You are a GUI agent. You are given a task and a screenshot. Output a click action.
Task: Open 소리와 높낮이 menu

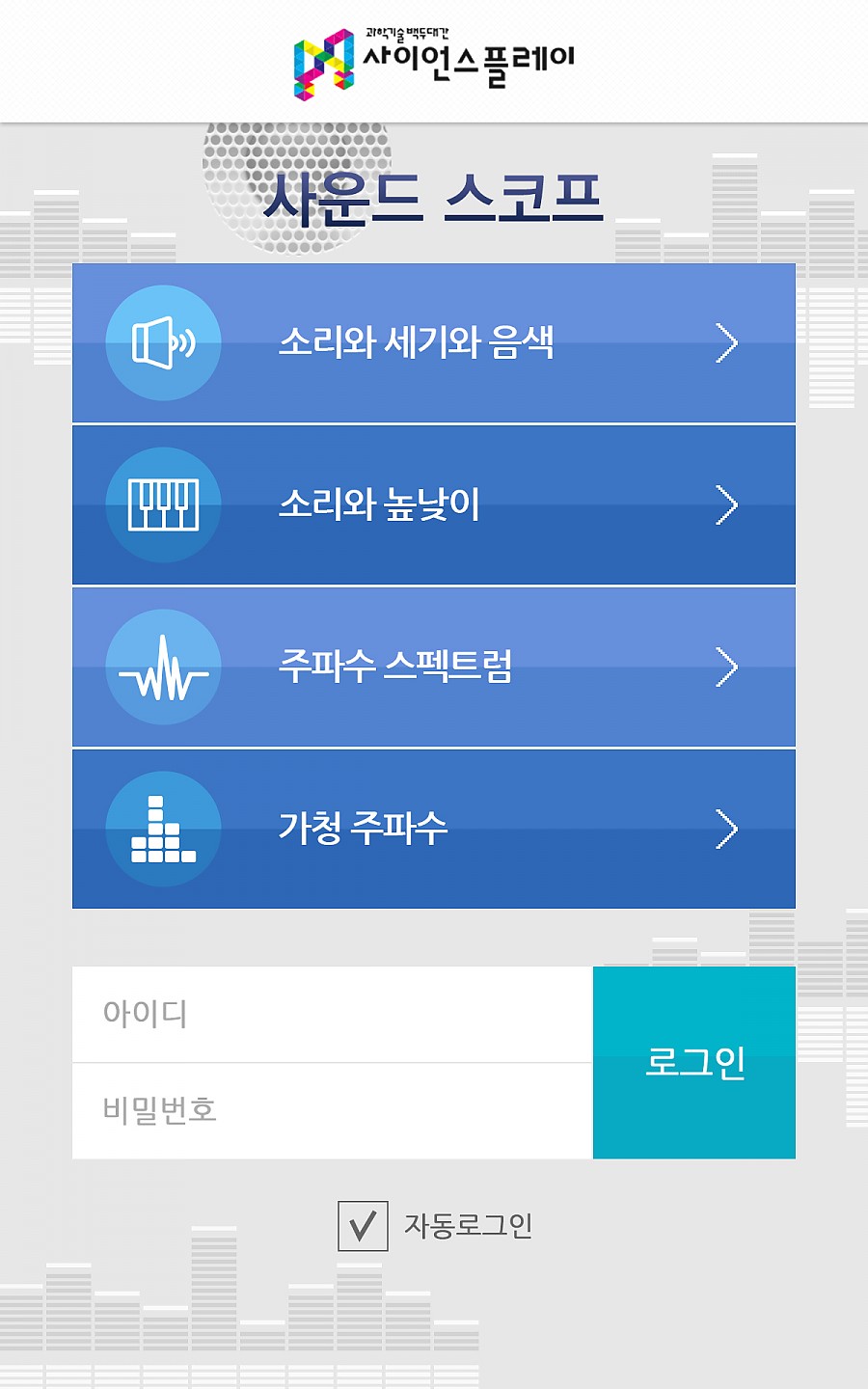click(x=433, y=505)
